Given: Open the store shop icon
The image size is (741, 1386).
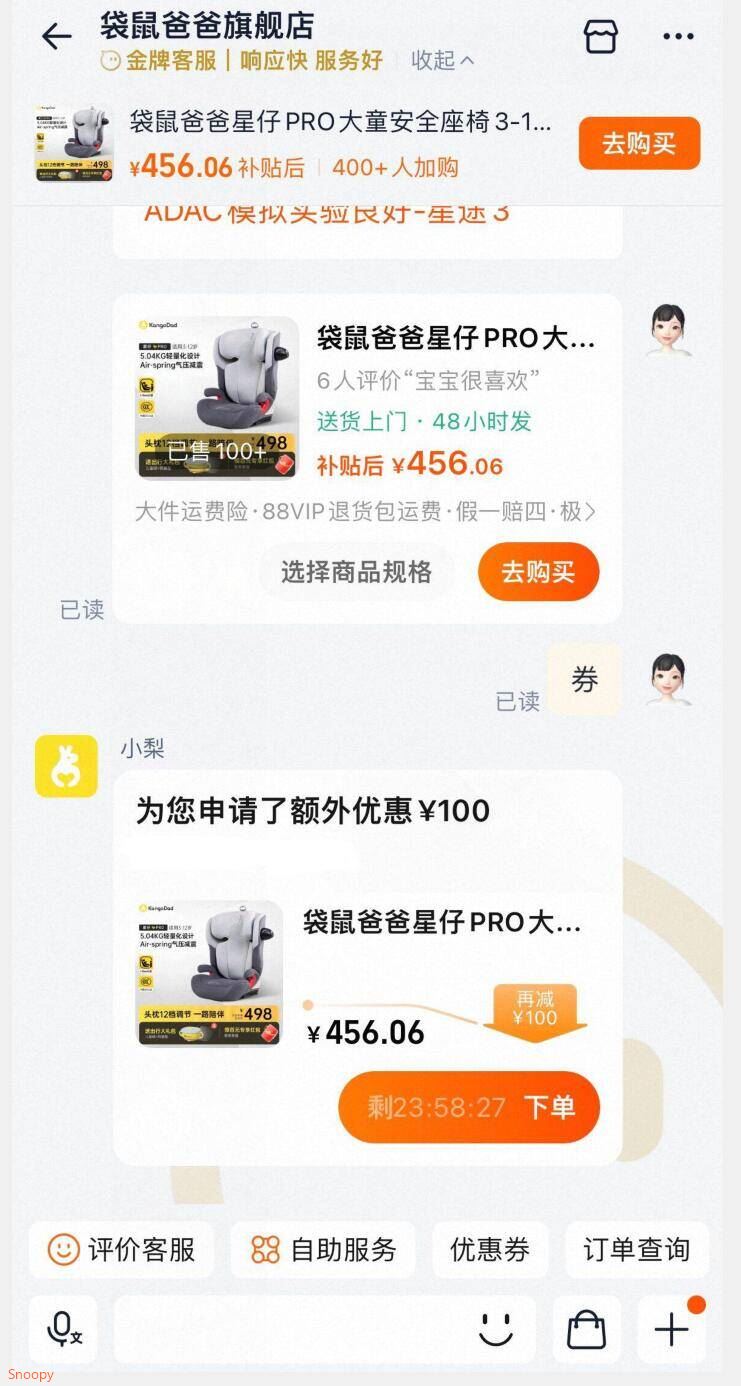Looking at the screenshot, I should click(600, 36).
